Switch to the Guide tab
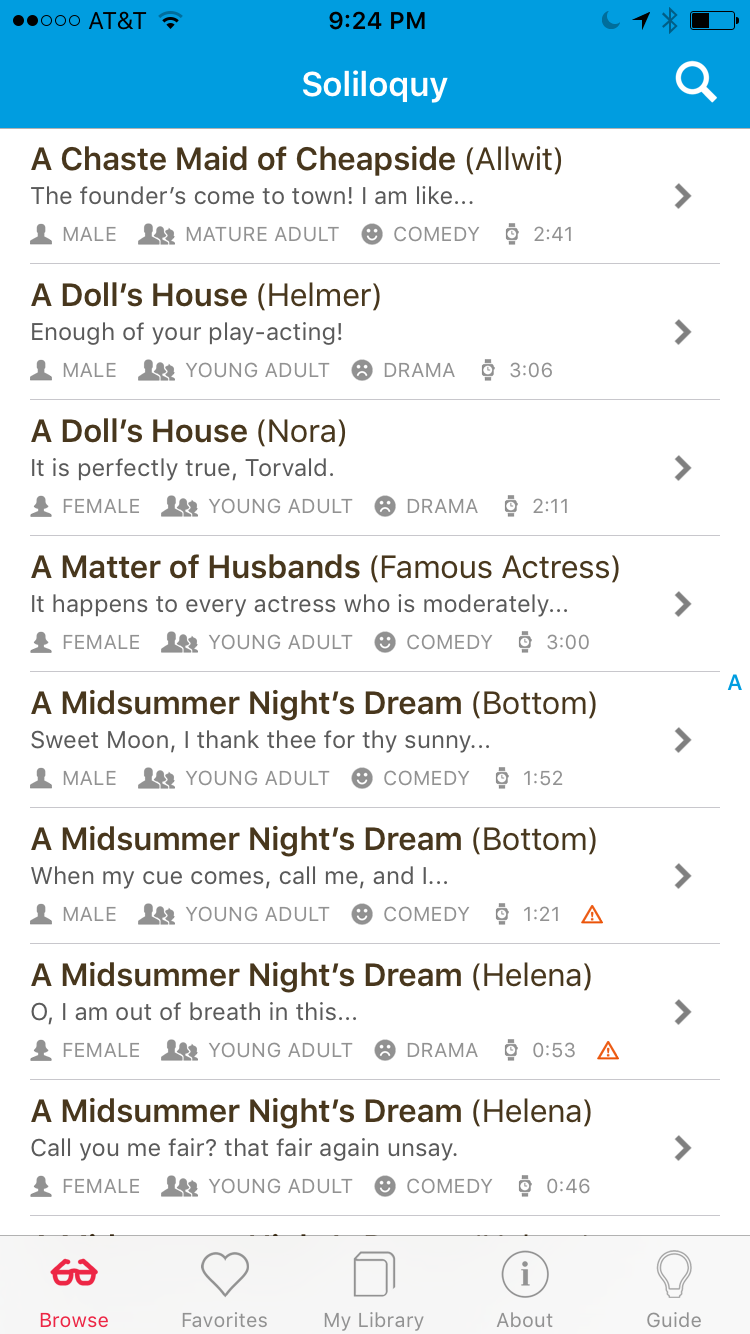750x1334 pixels. (674, 1290)
